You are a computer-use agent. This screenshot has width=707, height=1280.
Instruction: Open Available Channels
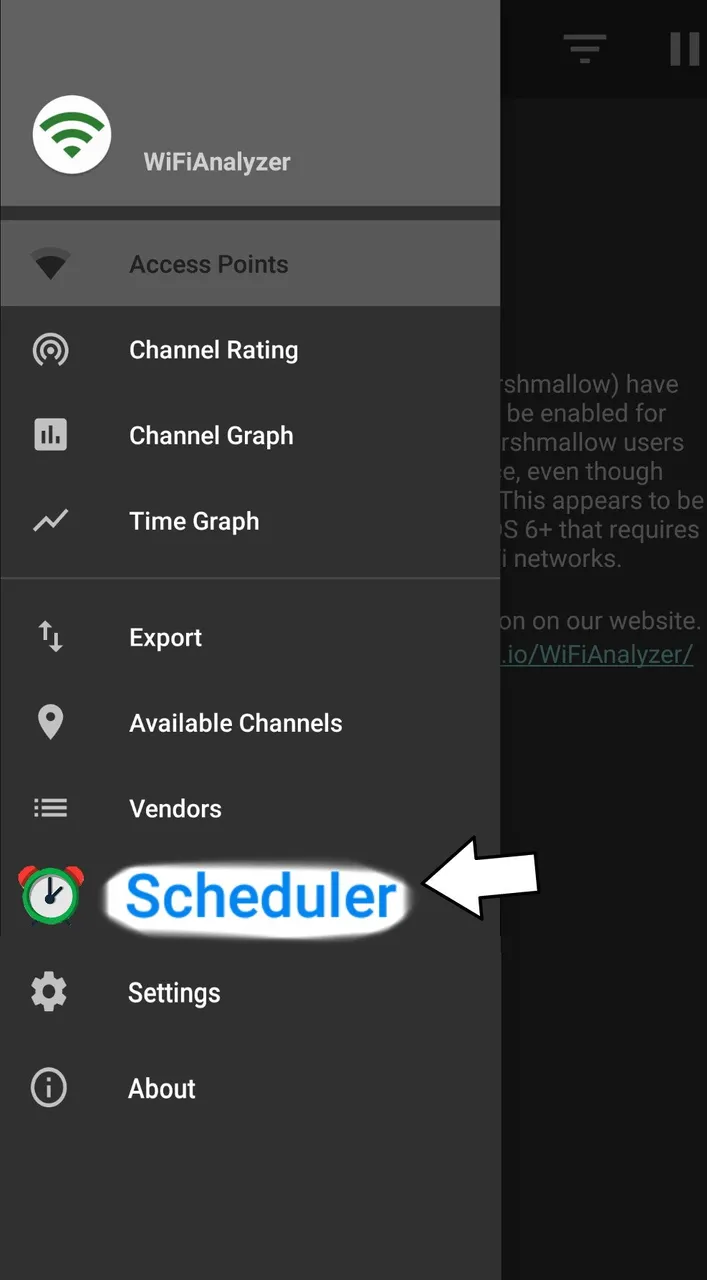pyautogui.click(x=250, y=723)
